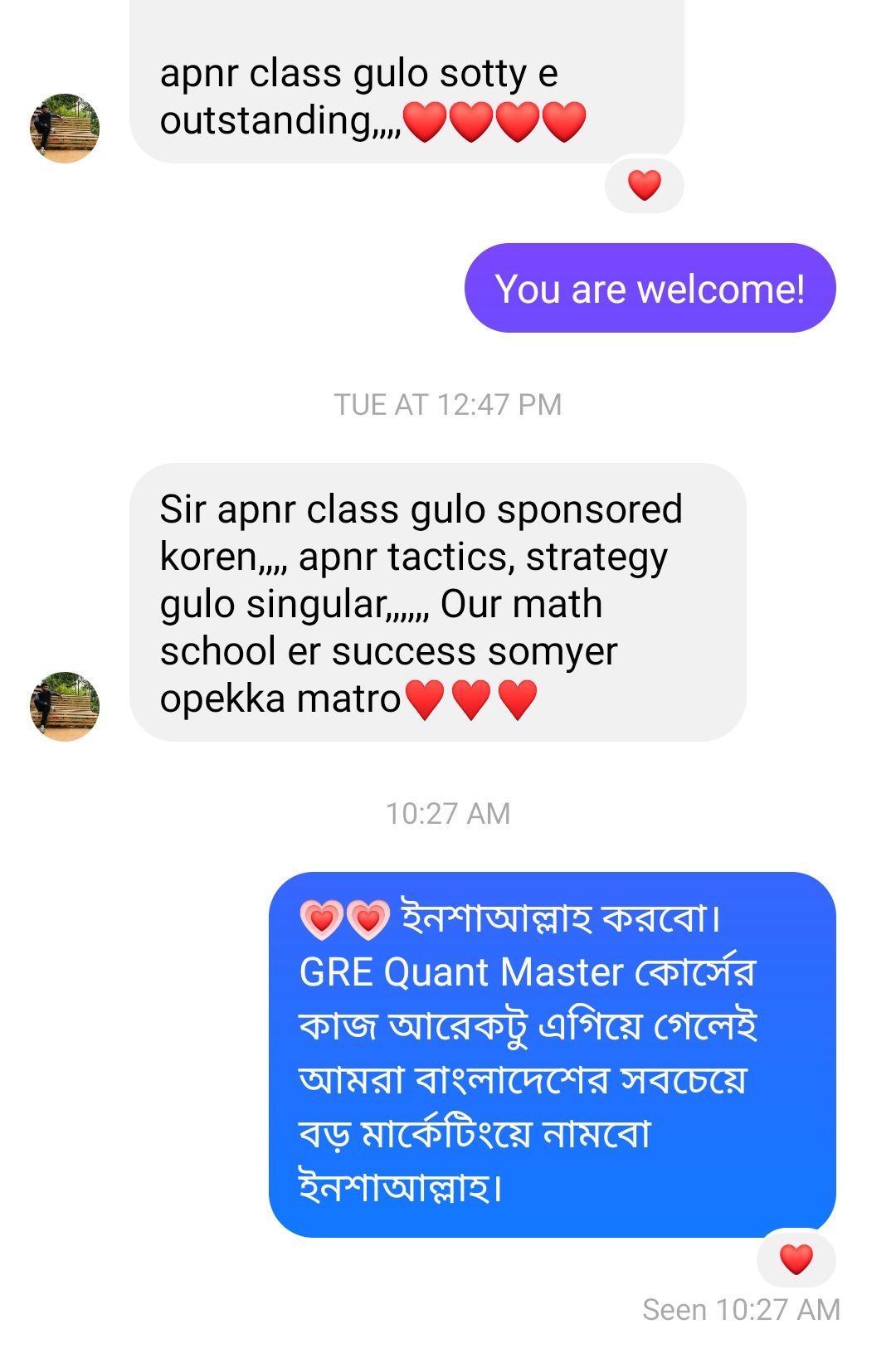
Task: View heart reaction under the "outstanding" message
Action: (x=645, y=184)
